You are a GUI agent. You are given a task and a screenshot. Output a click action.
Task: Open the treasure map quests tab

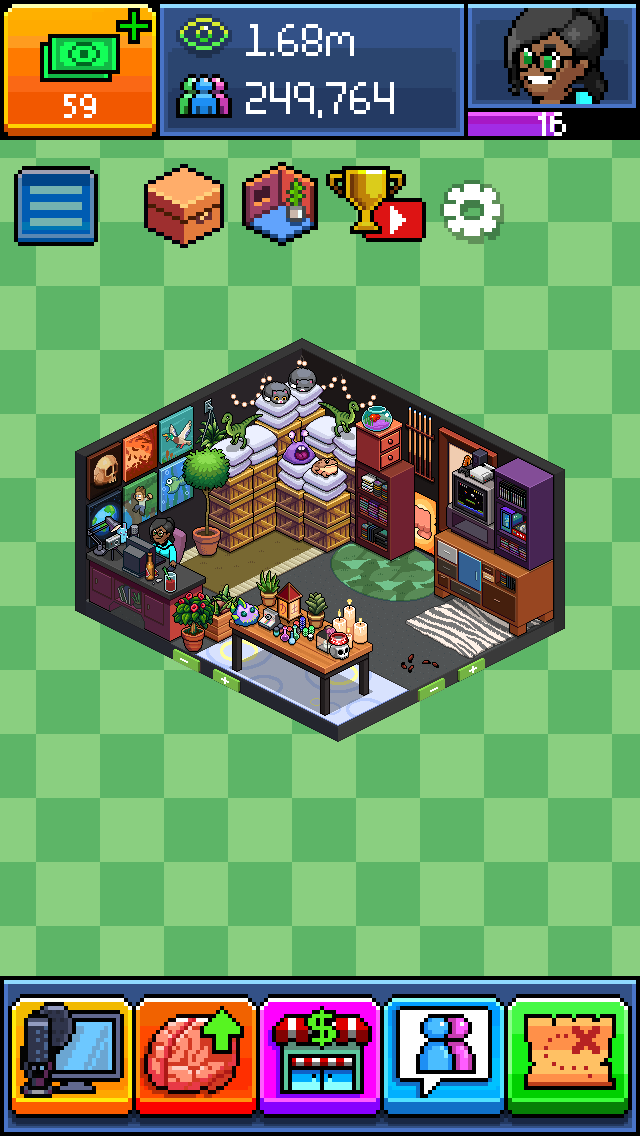[x=568, y=1057]
